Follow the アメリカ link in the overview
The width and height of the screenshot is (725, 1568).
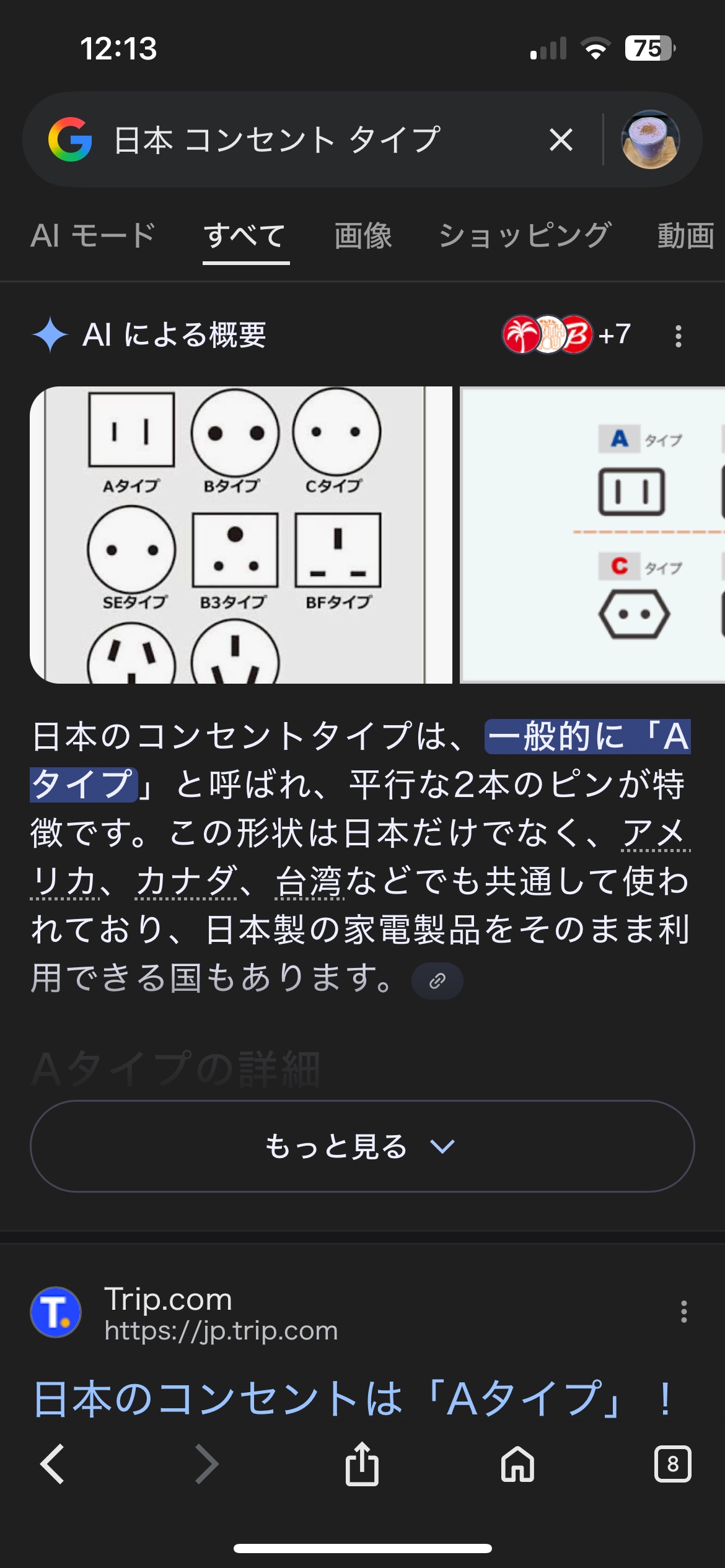point(654,834)
